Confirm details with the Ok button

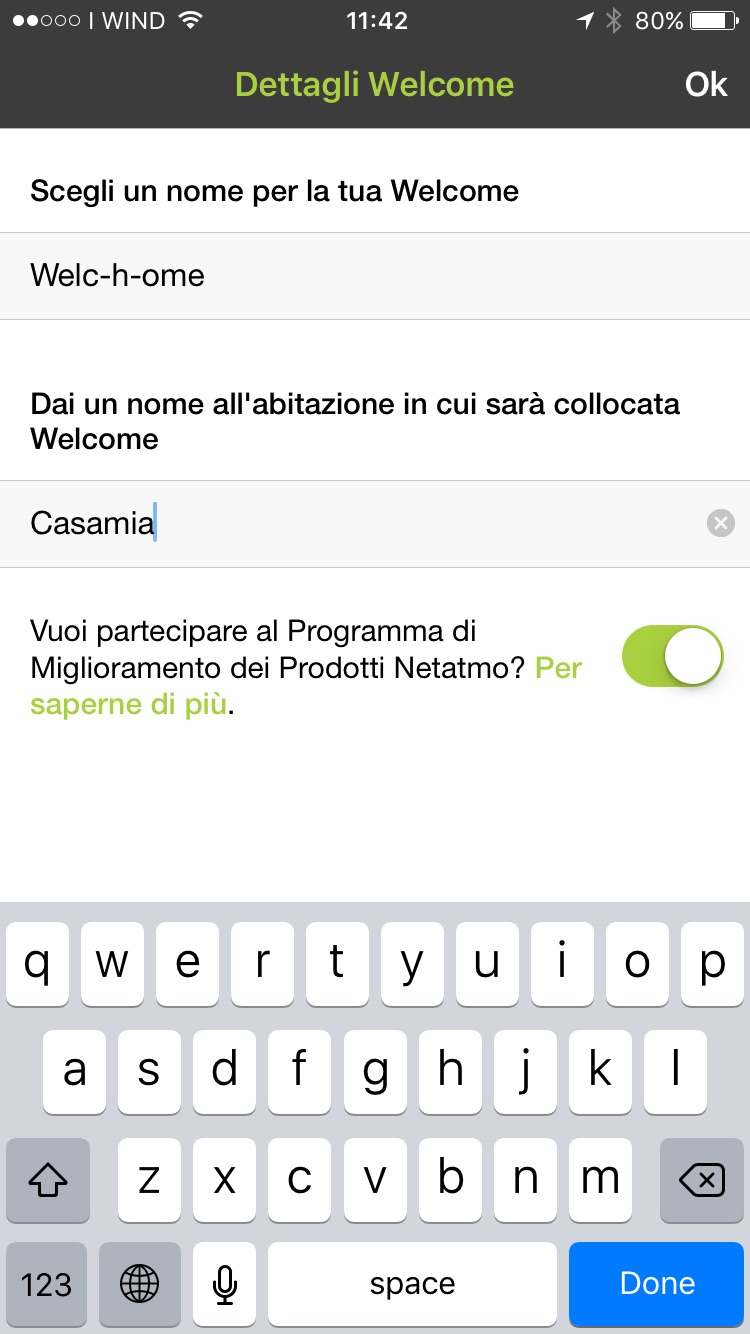click(706, 85)
